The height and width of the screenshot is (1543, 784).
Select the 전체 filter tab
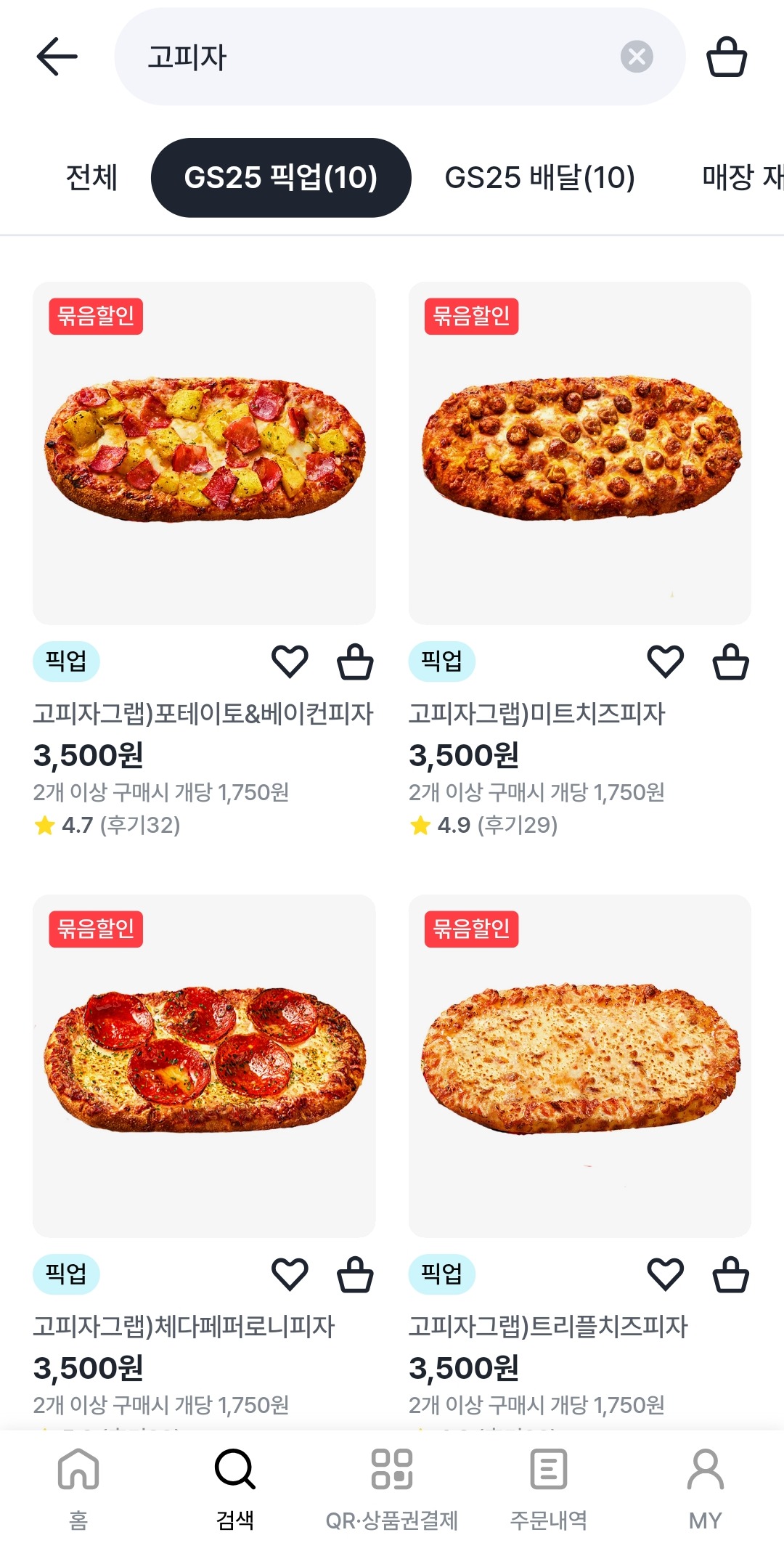tap(91, 176)
